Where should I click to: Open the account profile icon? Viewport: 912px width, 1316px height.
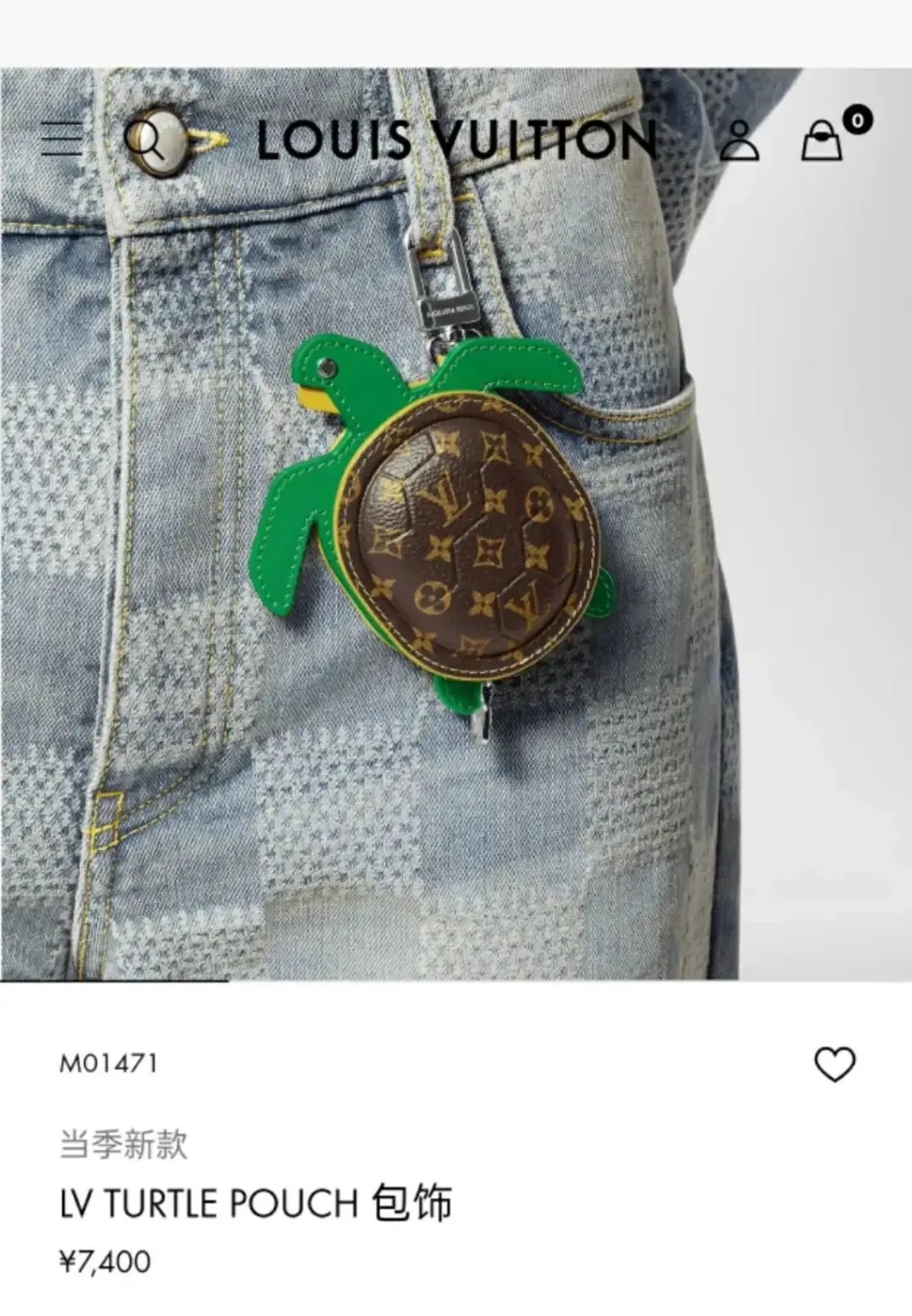coord(739,140)
